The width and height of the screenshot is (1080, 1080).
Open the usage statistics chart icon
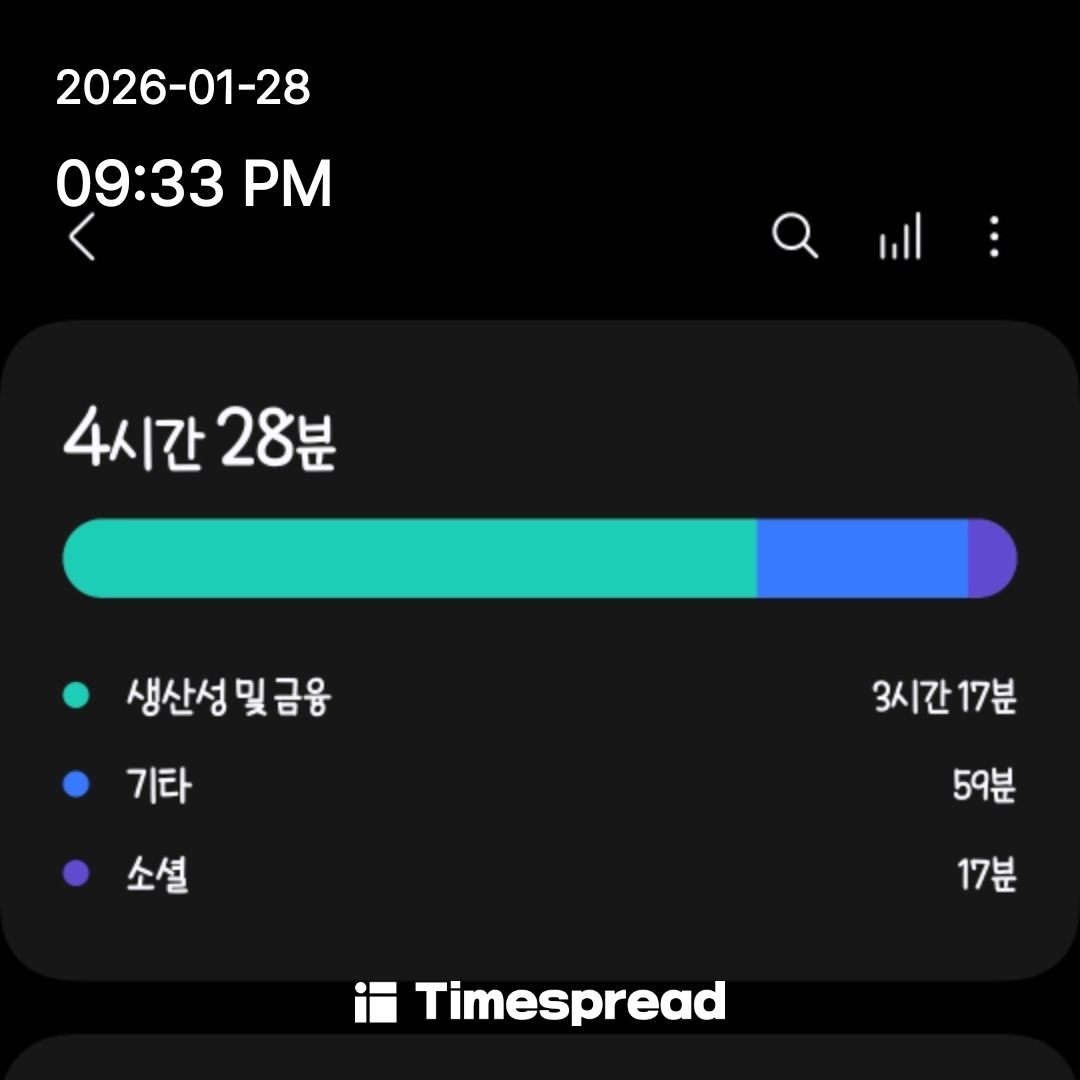899,238
